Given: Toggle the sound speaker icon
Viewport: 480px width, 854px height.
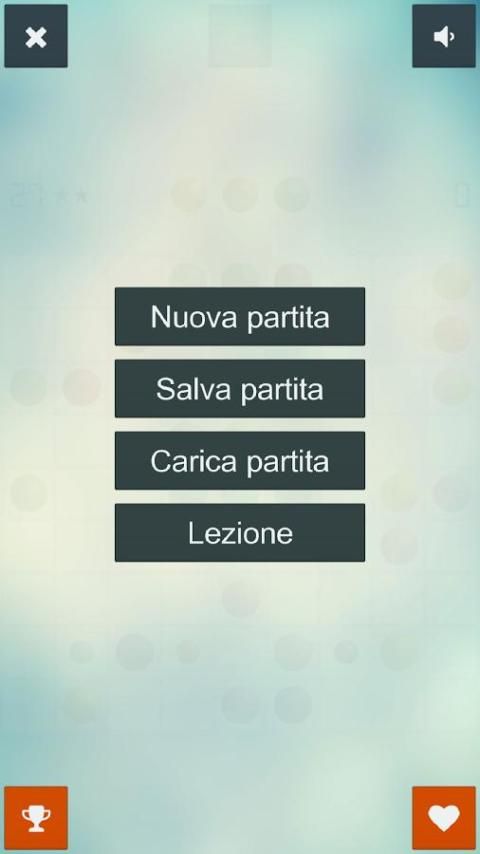Looking at the screenshot, I should tap(443, 36).
